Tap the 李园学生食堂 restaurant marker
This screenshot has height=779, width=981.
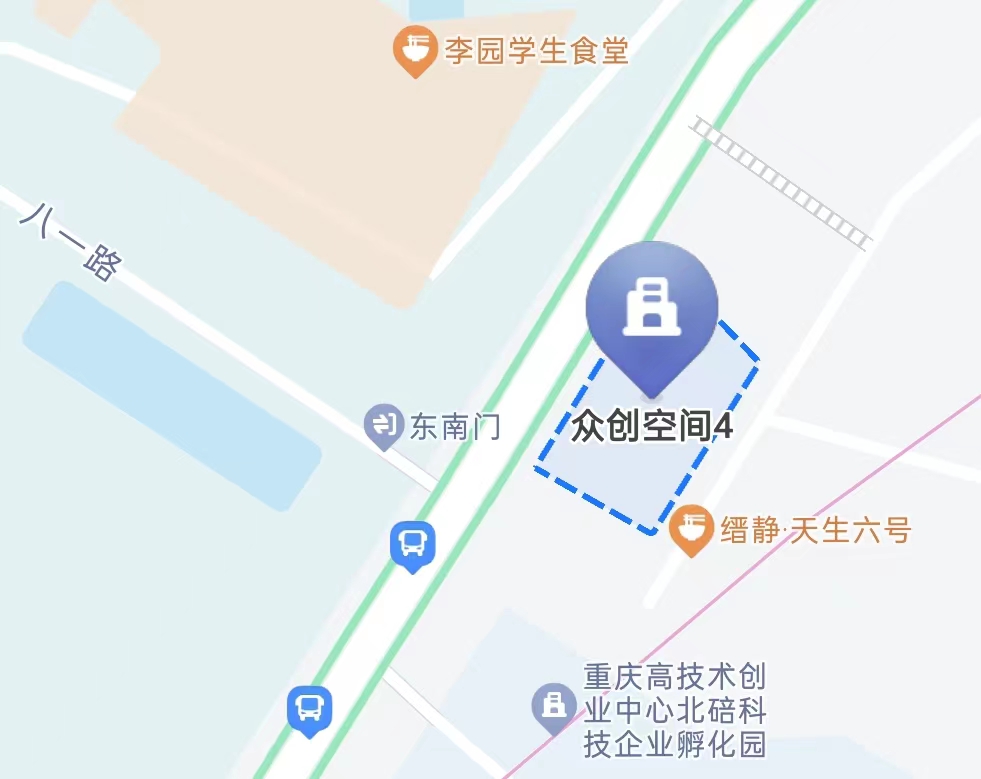(414, 50)
